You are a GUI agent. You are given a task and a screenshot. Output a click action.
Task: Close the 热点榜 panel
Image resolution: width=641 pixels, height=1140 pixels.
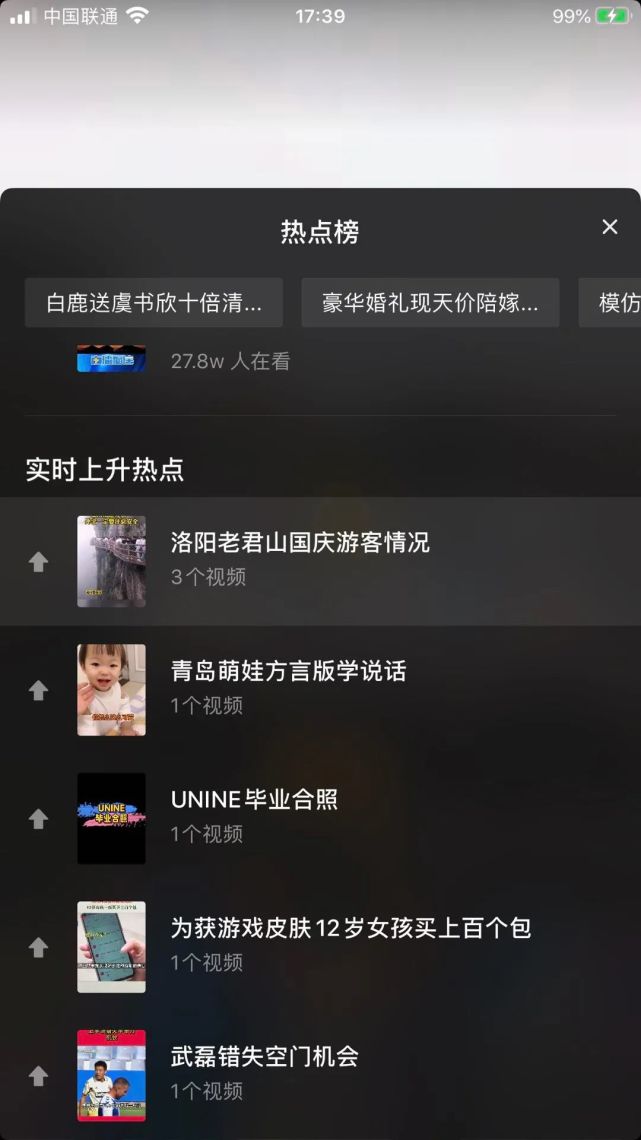click(610, 227)
